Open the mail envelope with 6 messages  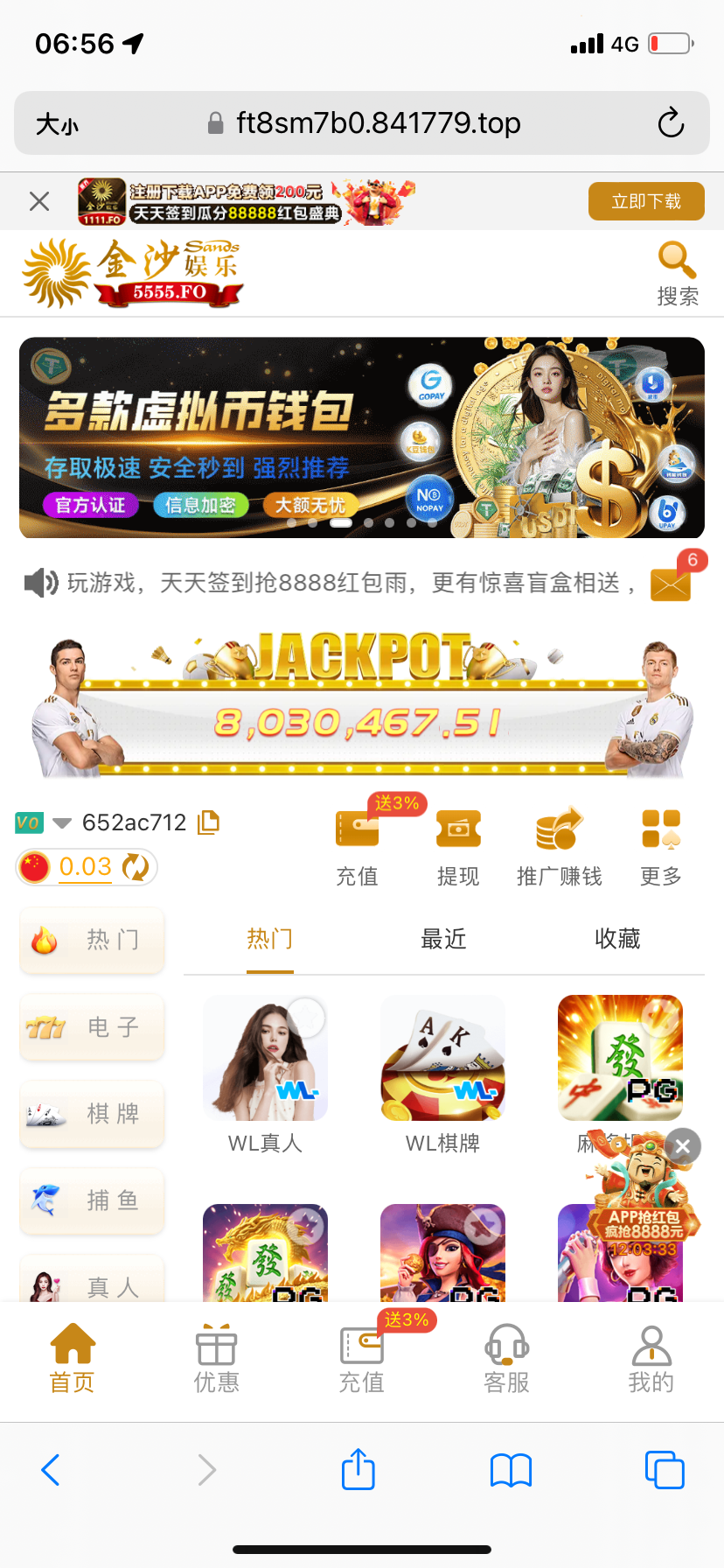click(x=671, y=583)
